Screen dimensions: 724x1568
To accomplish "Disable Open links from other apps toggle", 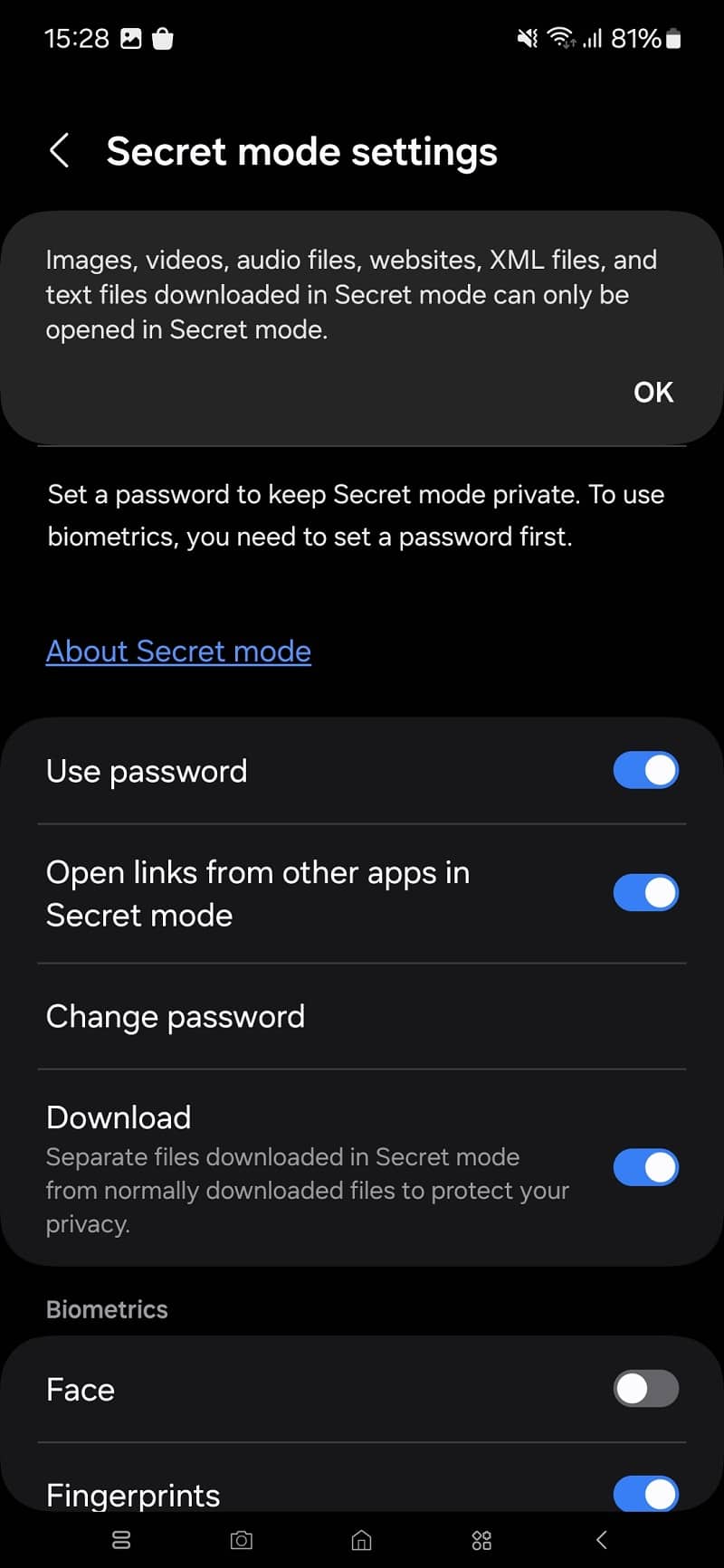I will click(645, 893).
